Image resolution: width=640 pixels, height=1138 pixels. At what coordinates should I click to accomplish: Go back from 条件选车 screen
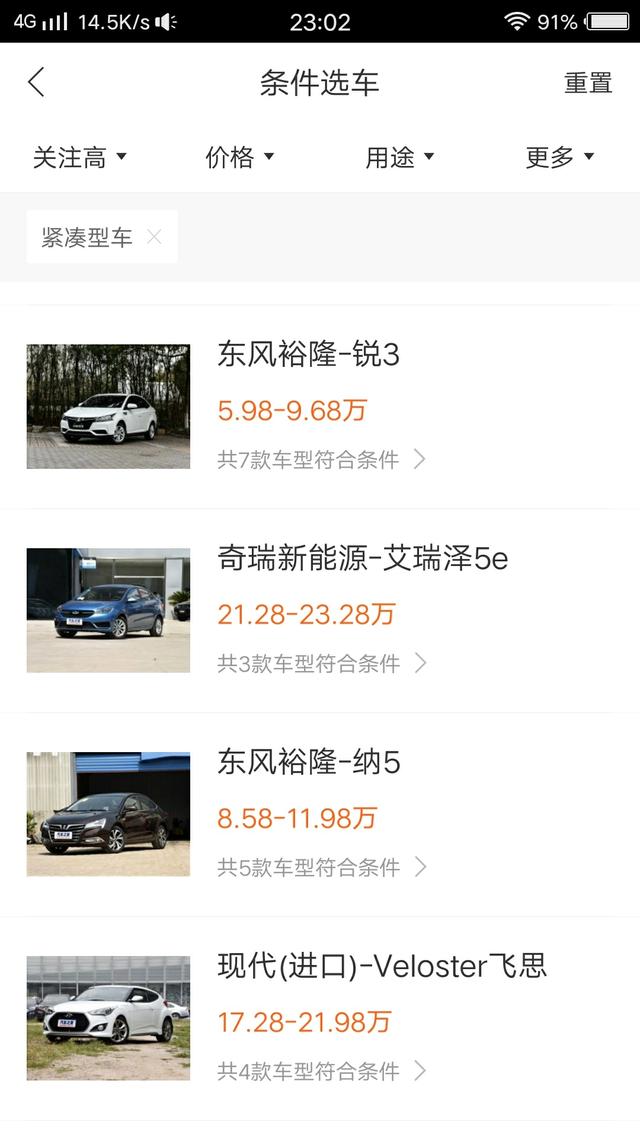click(x=37, y=83)
